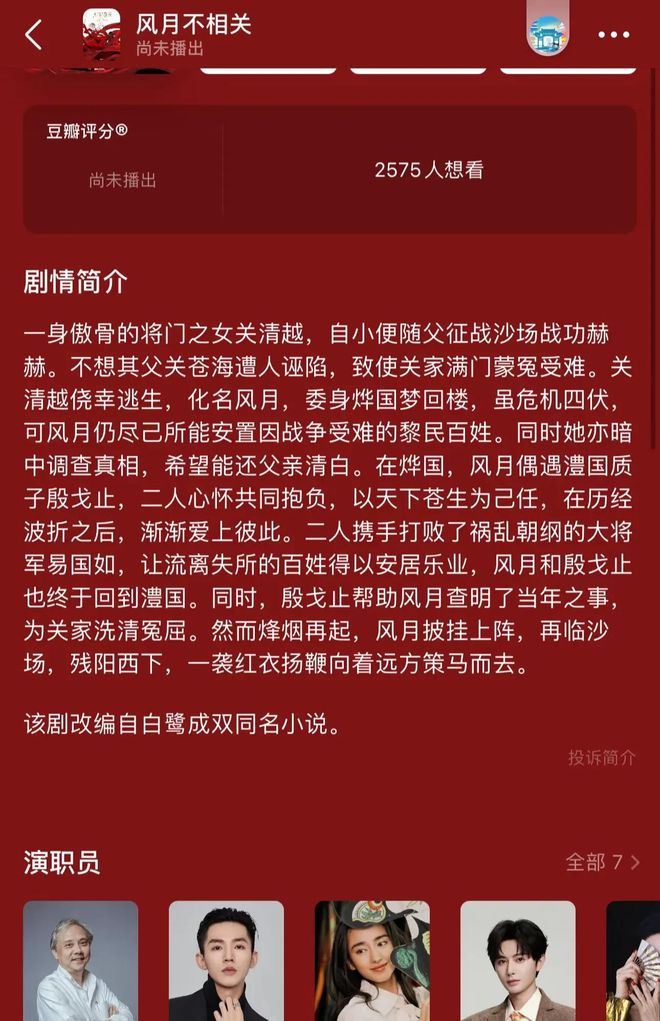Open the second cast member in black suit
Viewport: 660px width, 1021px height.
click(x=226, y=960)
